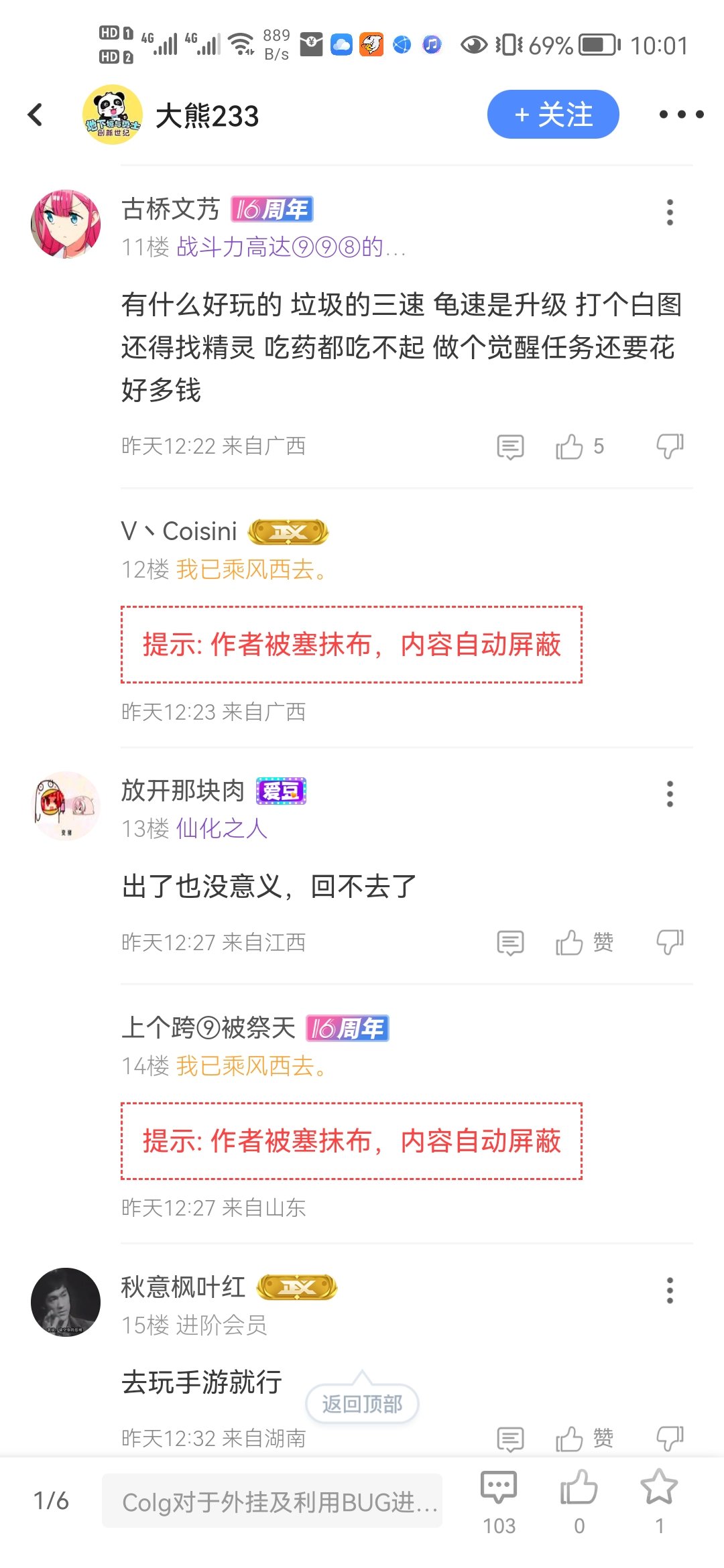Open the top-right three-dot overflow menu
The height and width of the screenshot is (1568, 724).
[x=681, y=115]
